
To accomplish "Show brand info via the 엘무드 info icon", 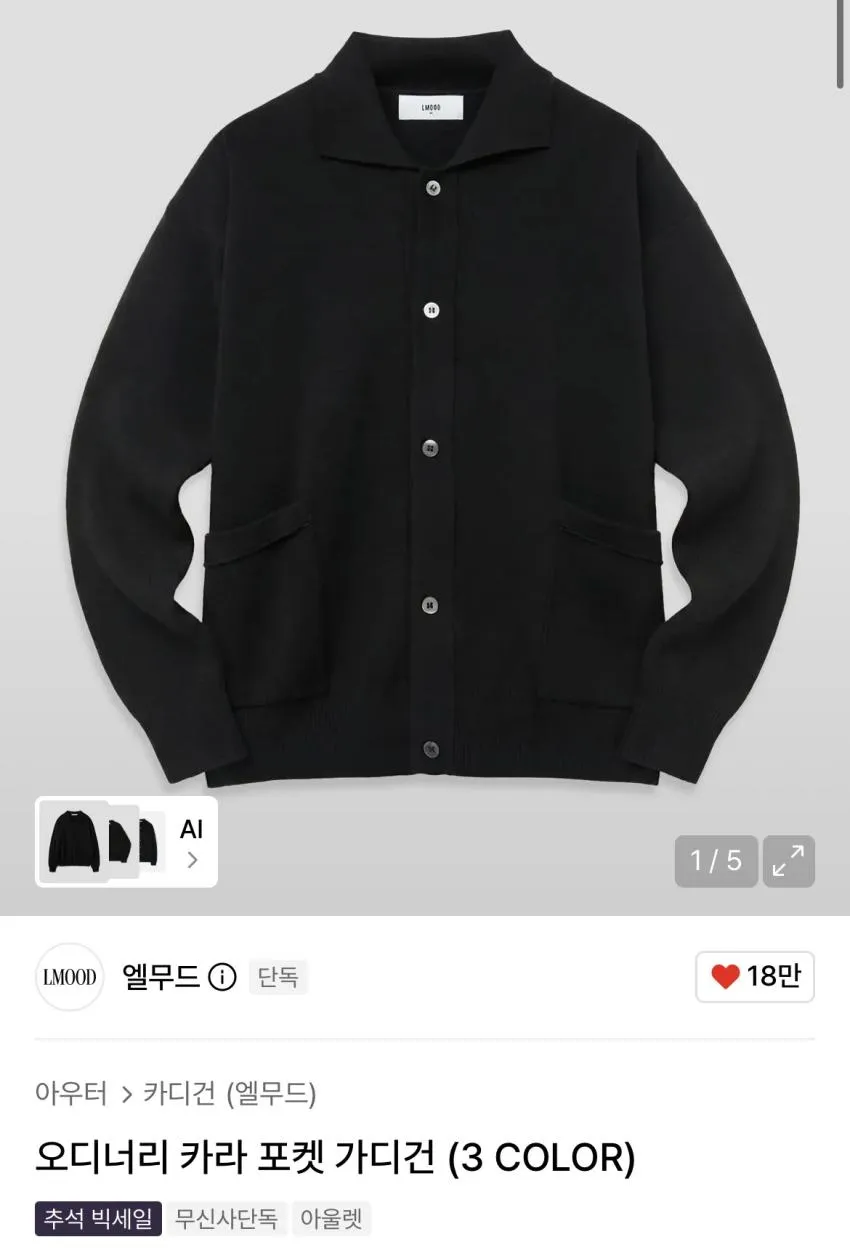I will pos(222,977).
